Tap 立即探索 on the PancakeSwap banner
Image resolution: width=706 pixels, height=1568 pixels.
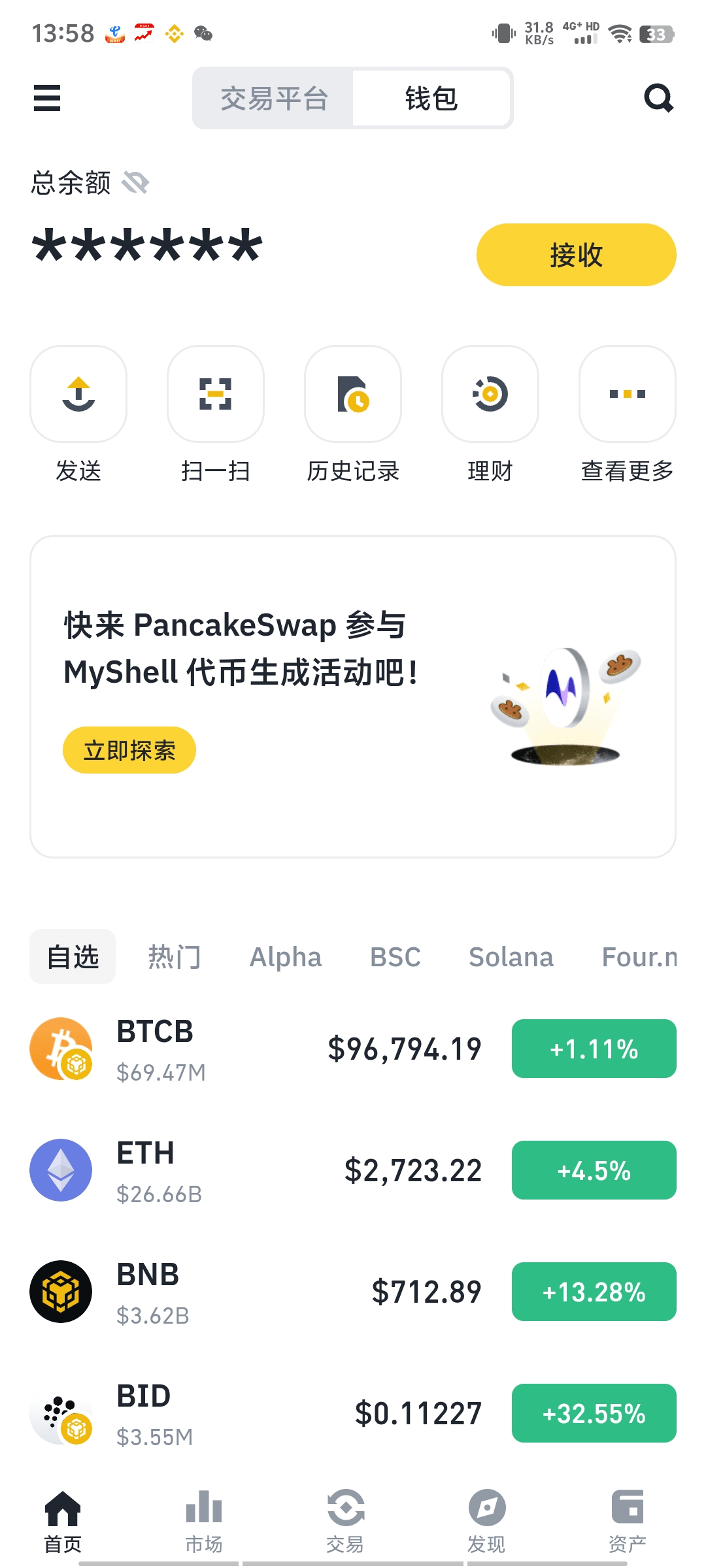(x=129, y=750)
